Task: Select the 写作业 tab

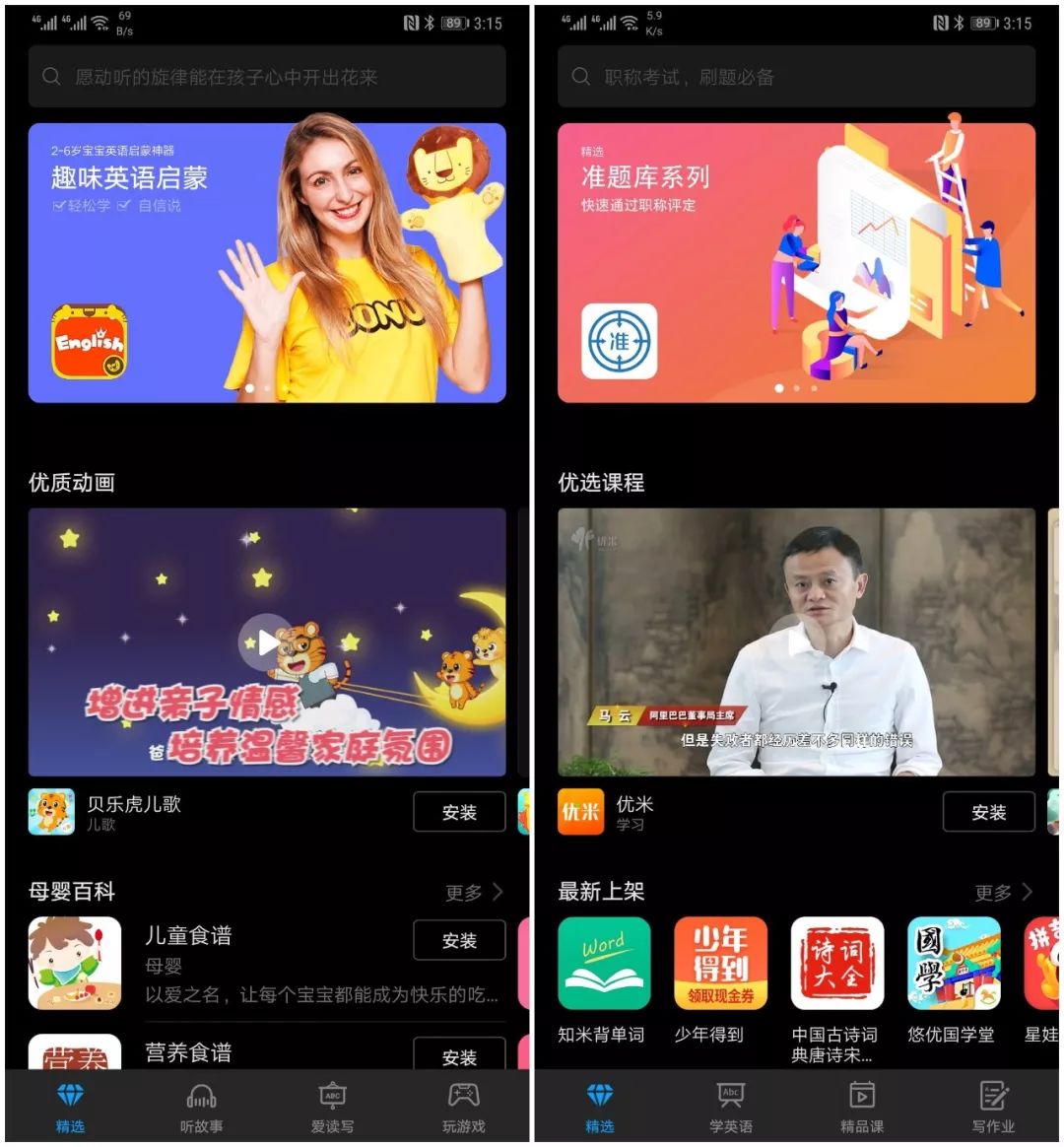Action: pyautogui.click(x=993, y=1108)
